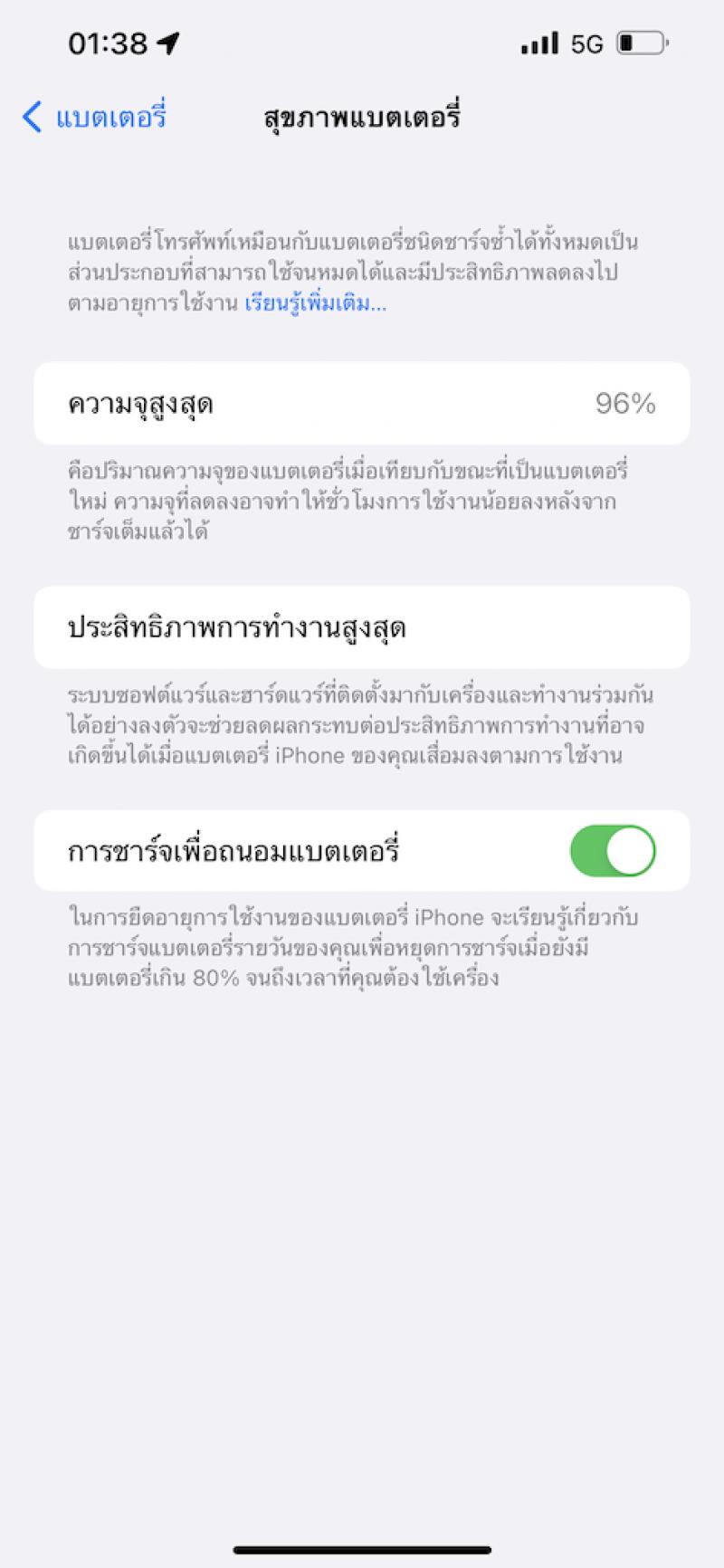Image resolution: width=724 pixels, height=1568 pixels.
Task: Open the เรียนรู้เพิ่มเติม link
Action: 315,304
